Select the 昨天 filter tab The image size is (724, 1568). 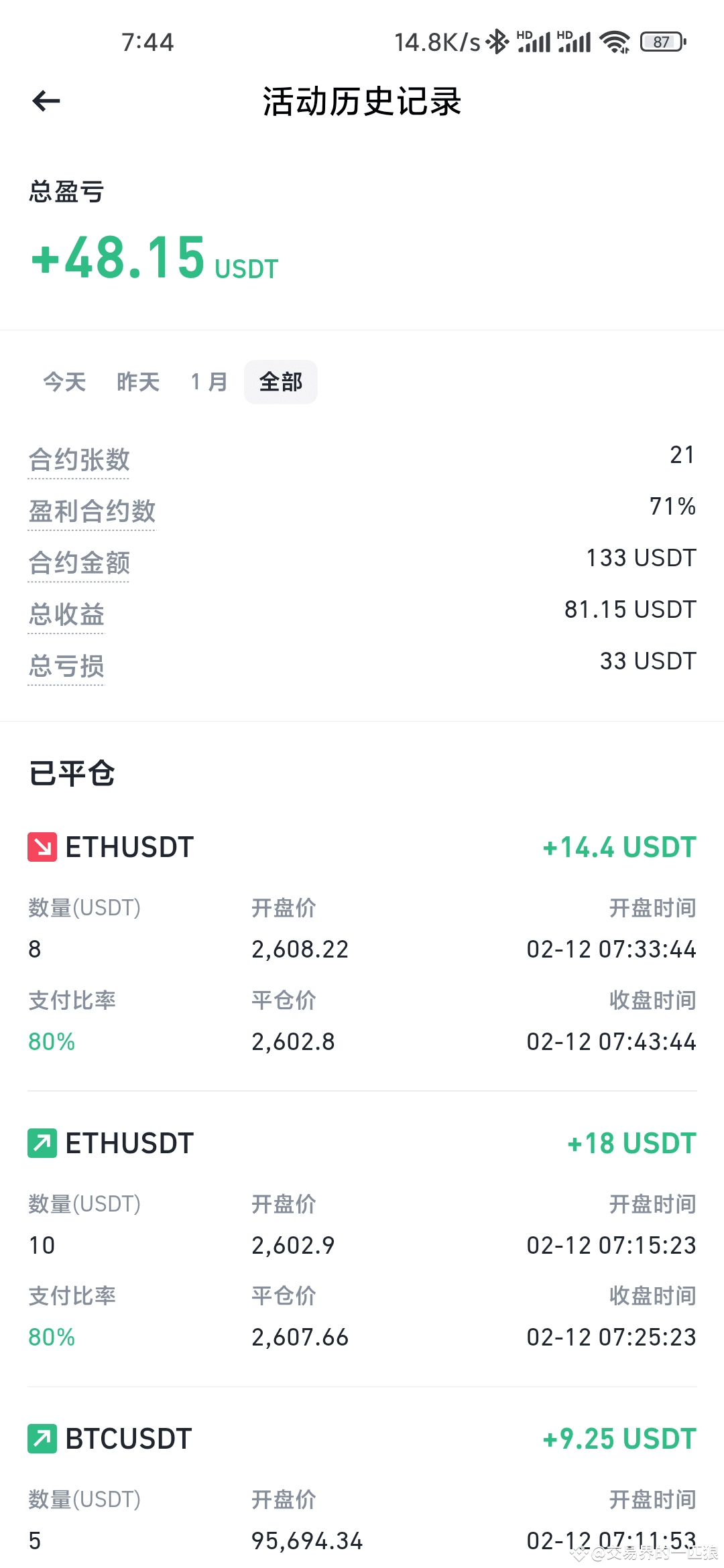(x=138, y=382)
